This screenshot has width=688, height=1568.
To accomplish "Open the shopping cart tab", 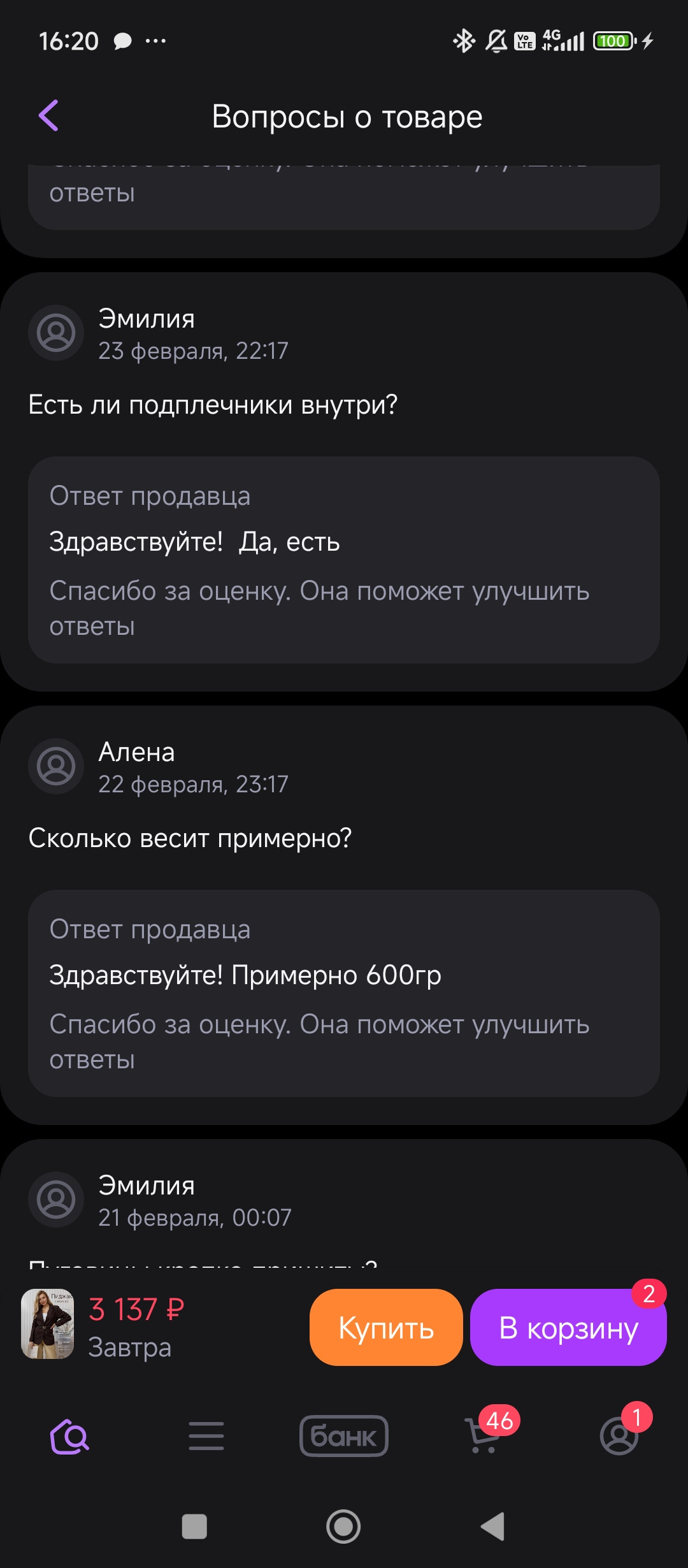I will pos(483,1437).
